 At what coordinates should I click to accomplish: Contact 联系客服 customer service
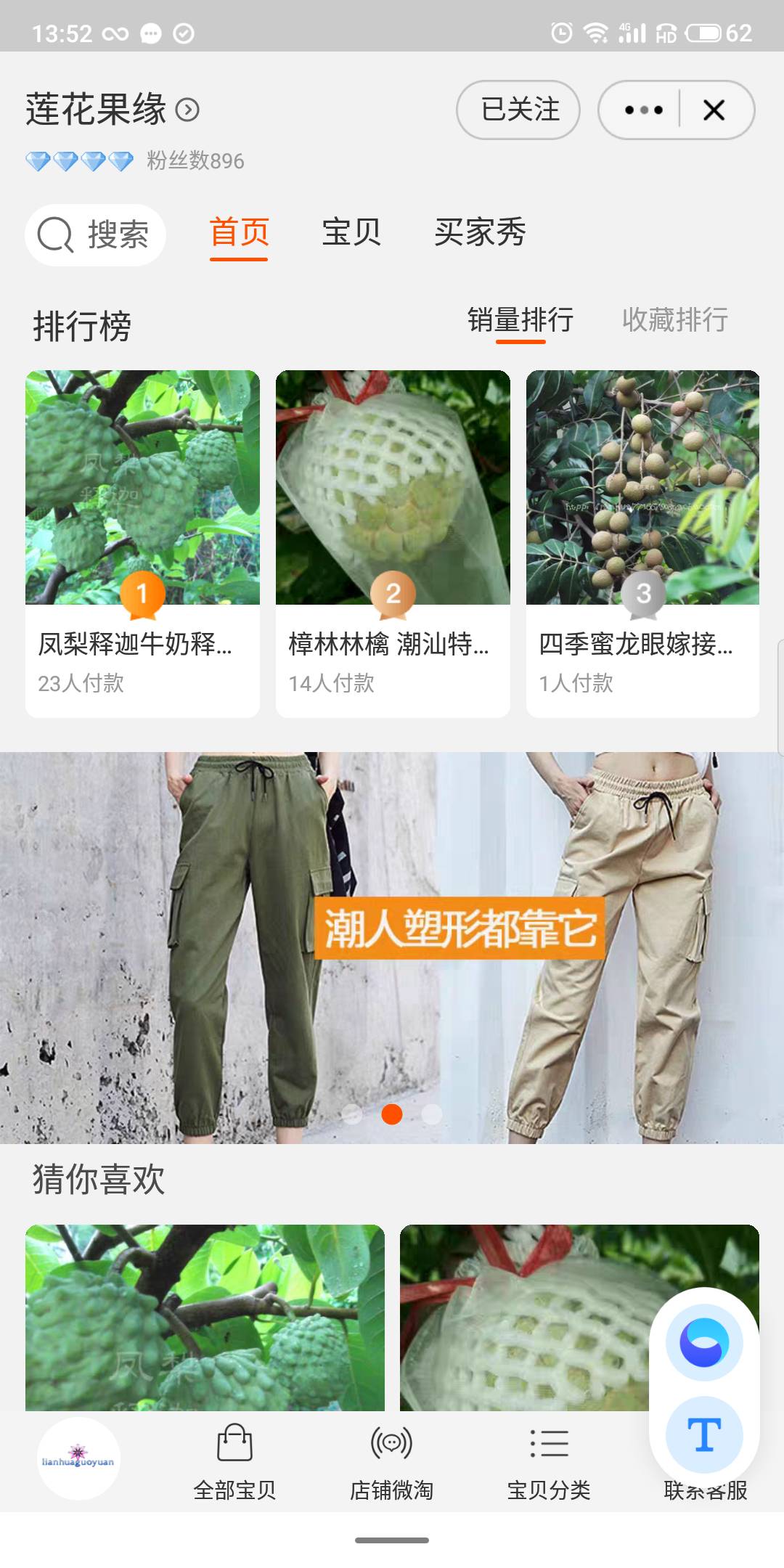click(x=706, y=1490)
